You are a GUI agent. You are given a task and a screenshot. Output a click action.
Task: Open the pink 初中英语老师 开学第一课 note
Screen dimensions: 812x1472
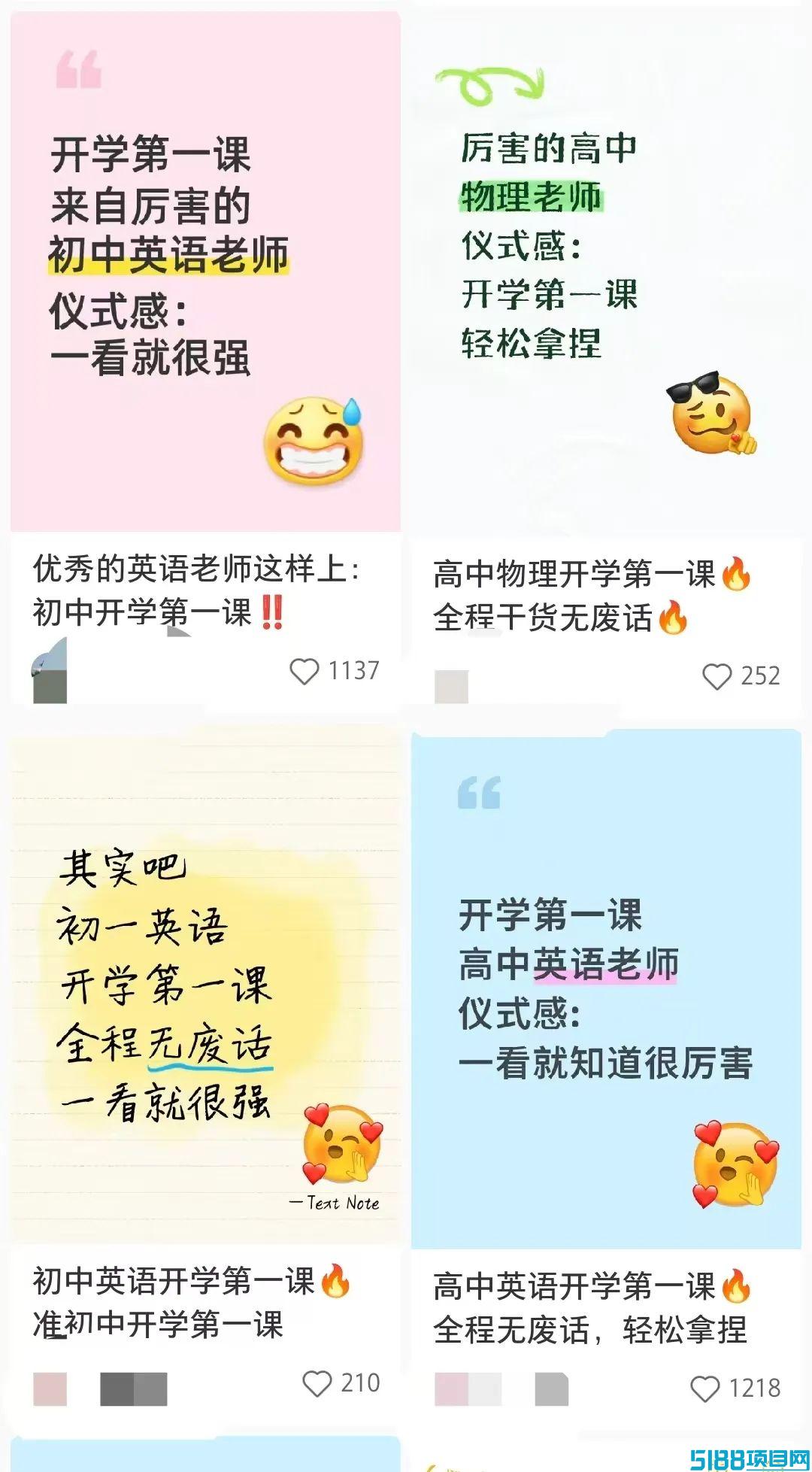pyautogui.click(x=205, y=272)
